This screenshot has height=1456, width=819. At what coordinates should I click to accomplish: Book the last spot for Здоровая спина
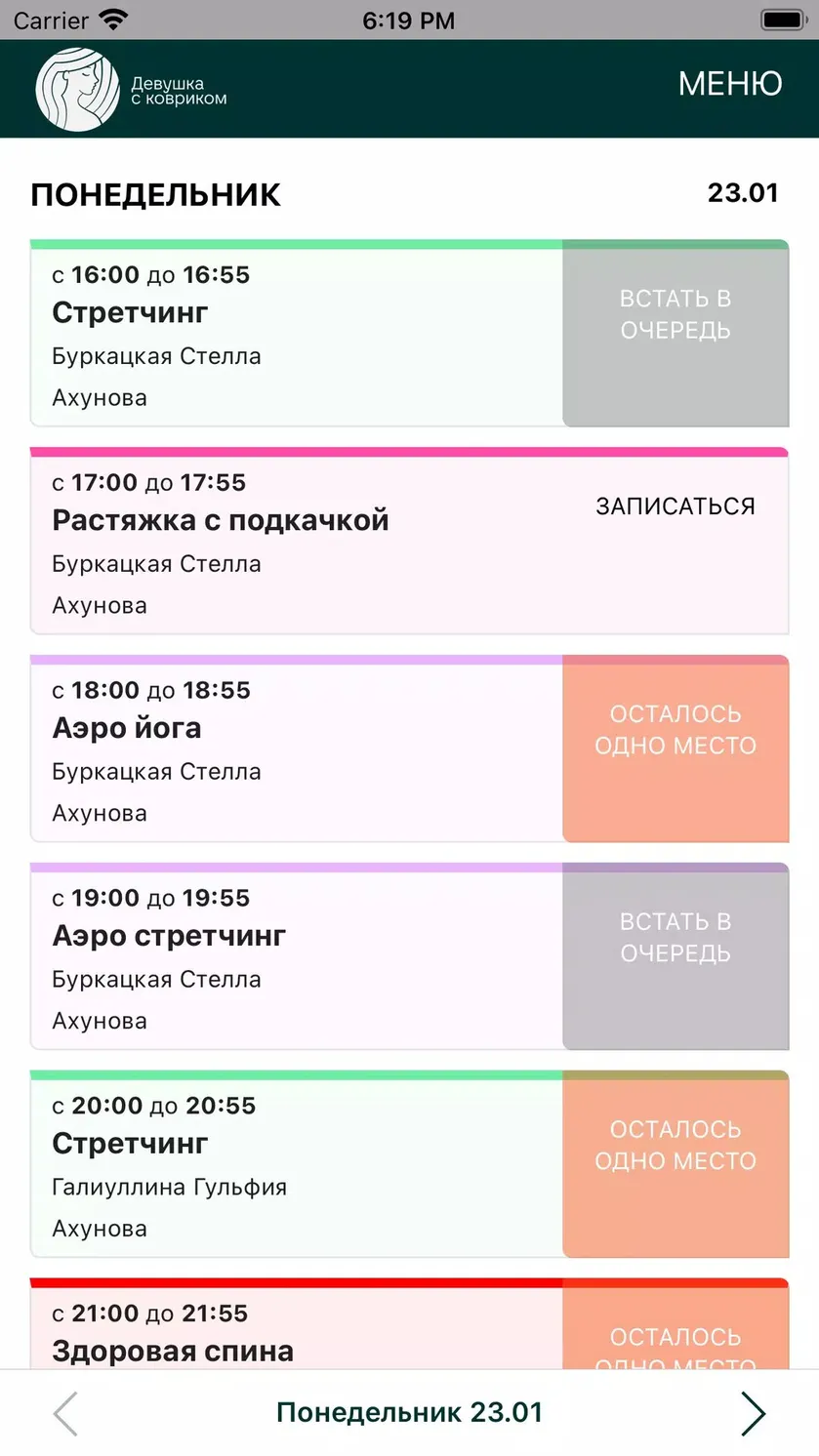point(676,1324)
